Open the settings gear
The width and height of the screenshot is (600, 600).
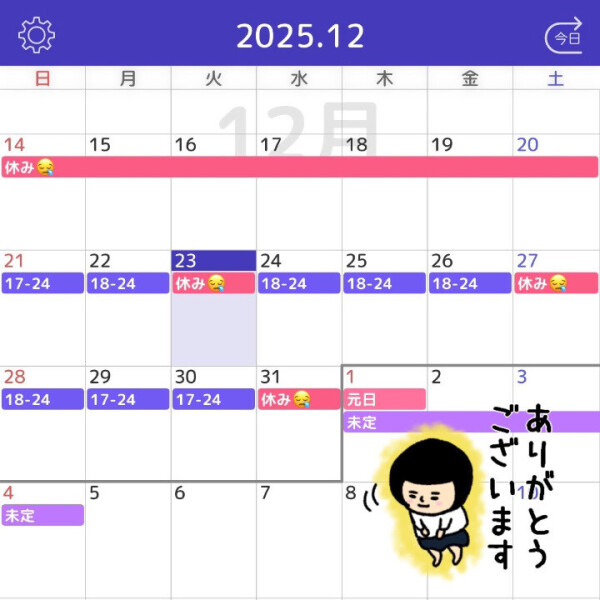[x=37, y=36]
